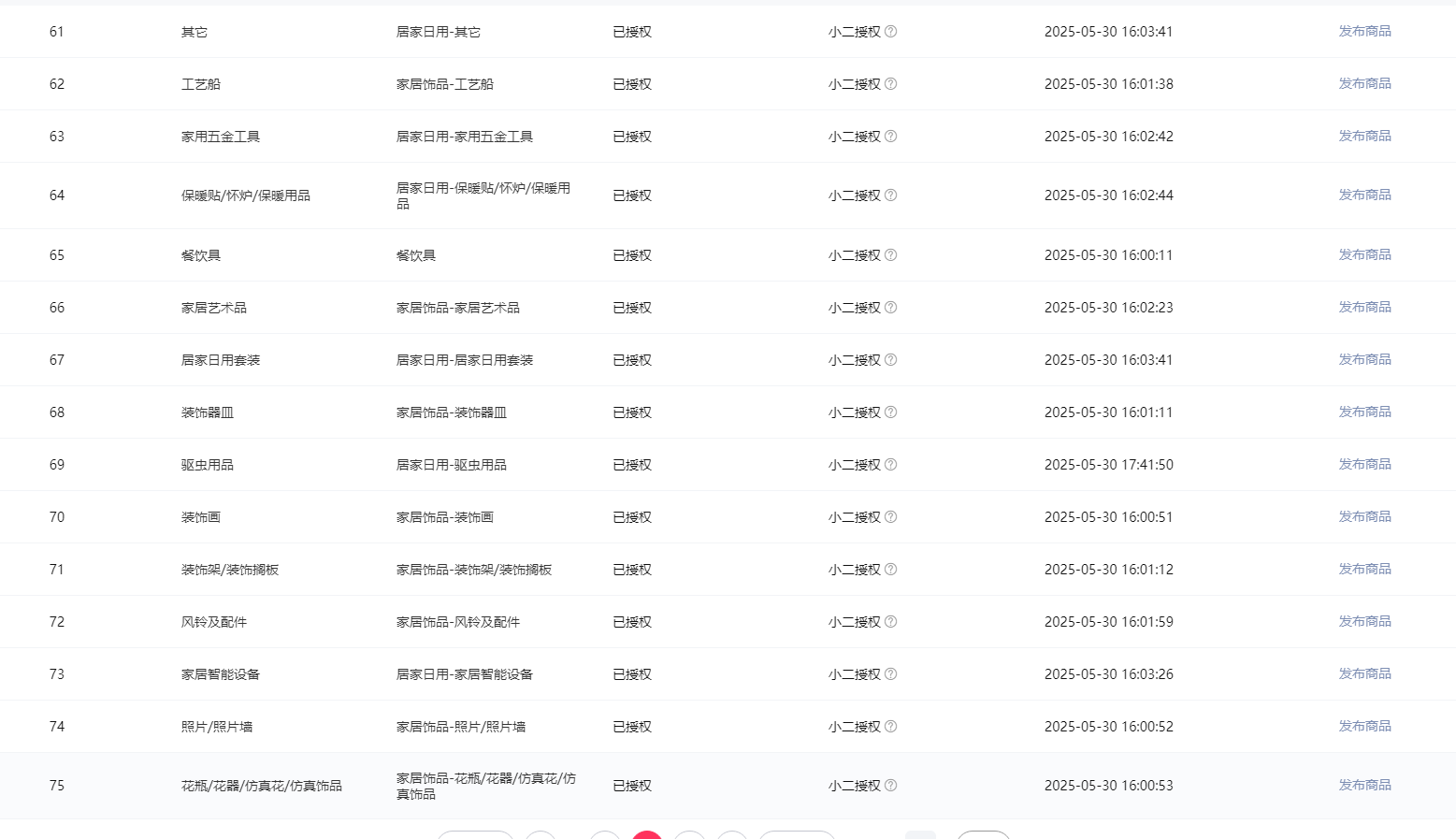Viewport: 1456px width, 839px height.
Task: Open 发布商品 in the 居家日用套装 row
Action: [x=1364, y=359]
